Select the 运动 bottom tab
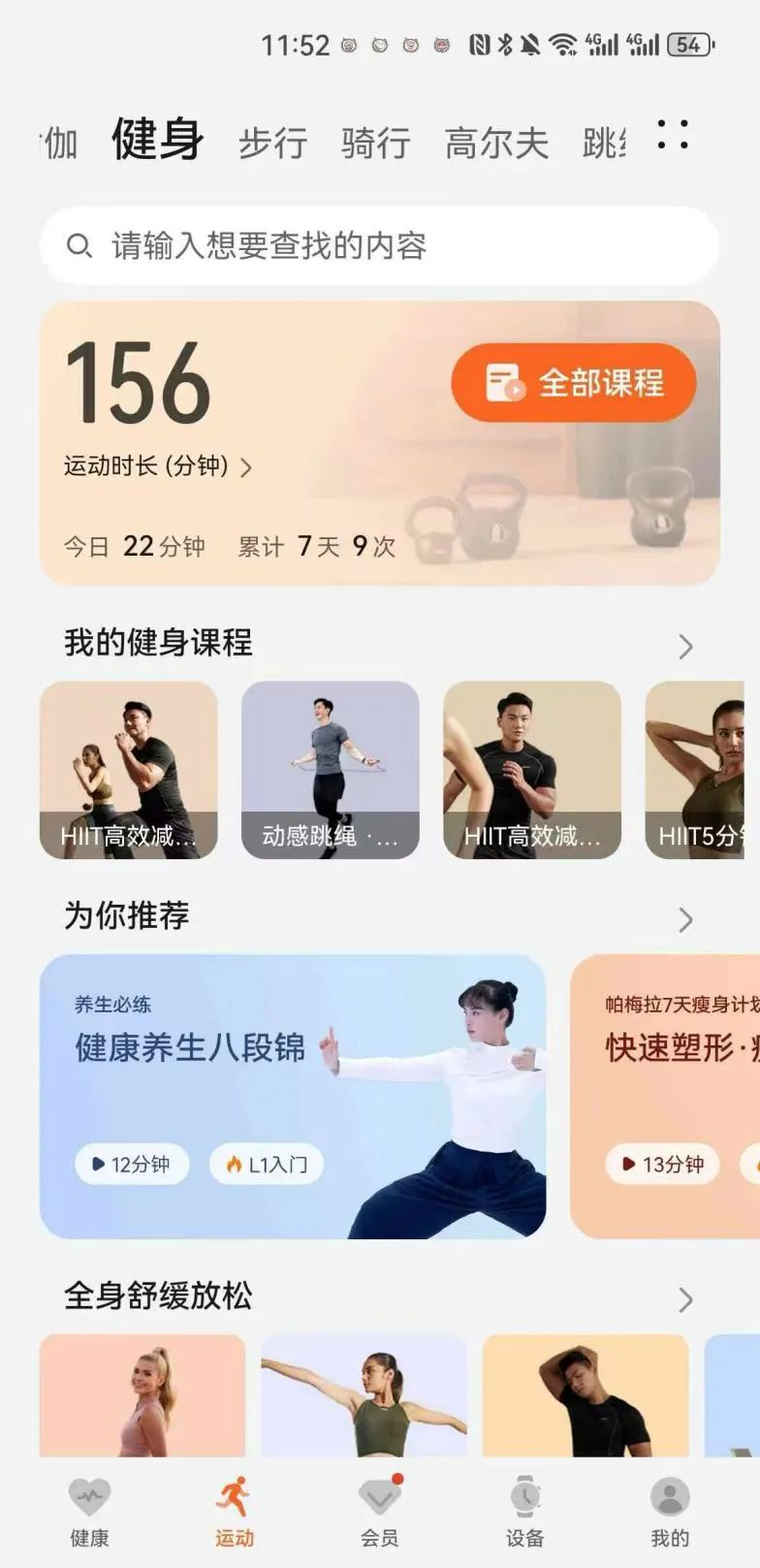 pyautogui.click(x=234, y=1511)
